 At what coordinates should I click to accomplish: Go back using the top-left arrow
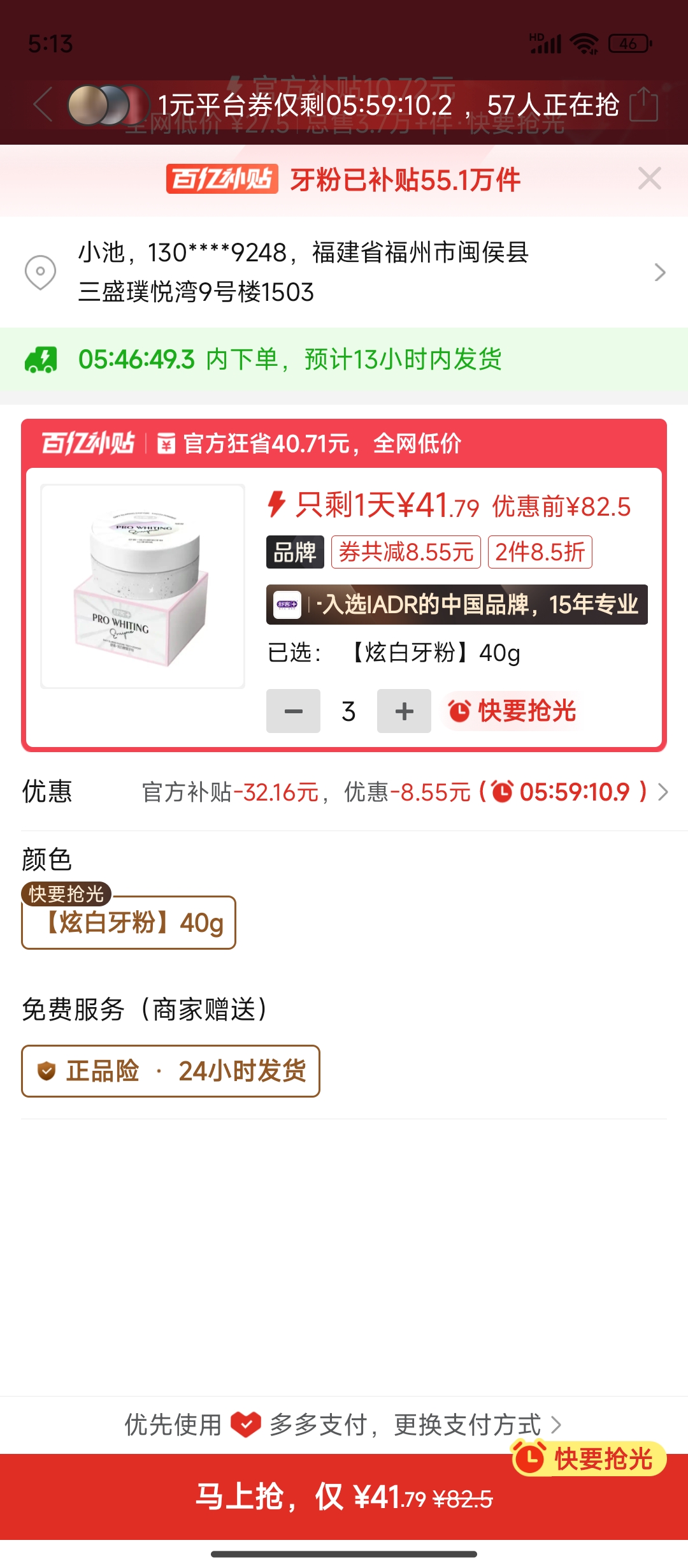tap(43, 105)
